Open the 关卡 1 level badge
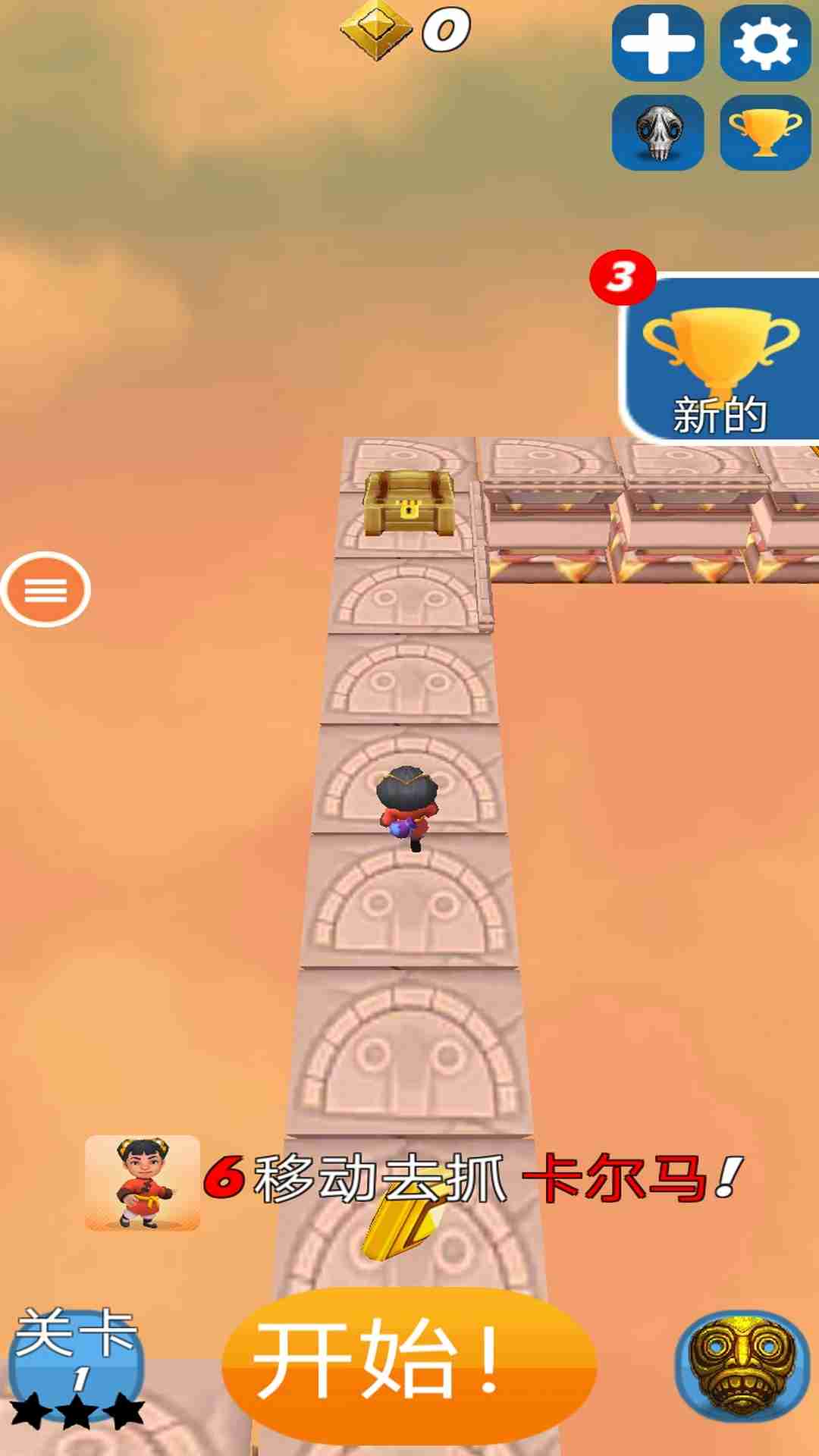Screen dimensions: 819x1456 pyautogui.click(x=76, y=1365)
